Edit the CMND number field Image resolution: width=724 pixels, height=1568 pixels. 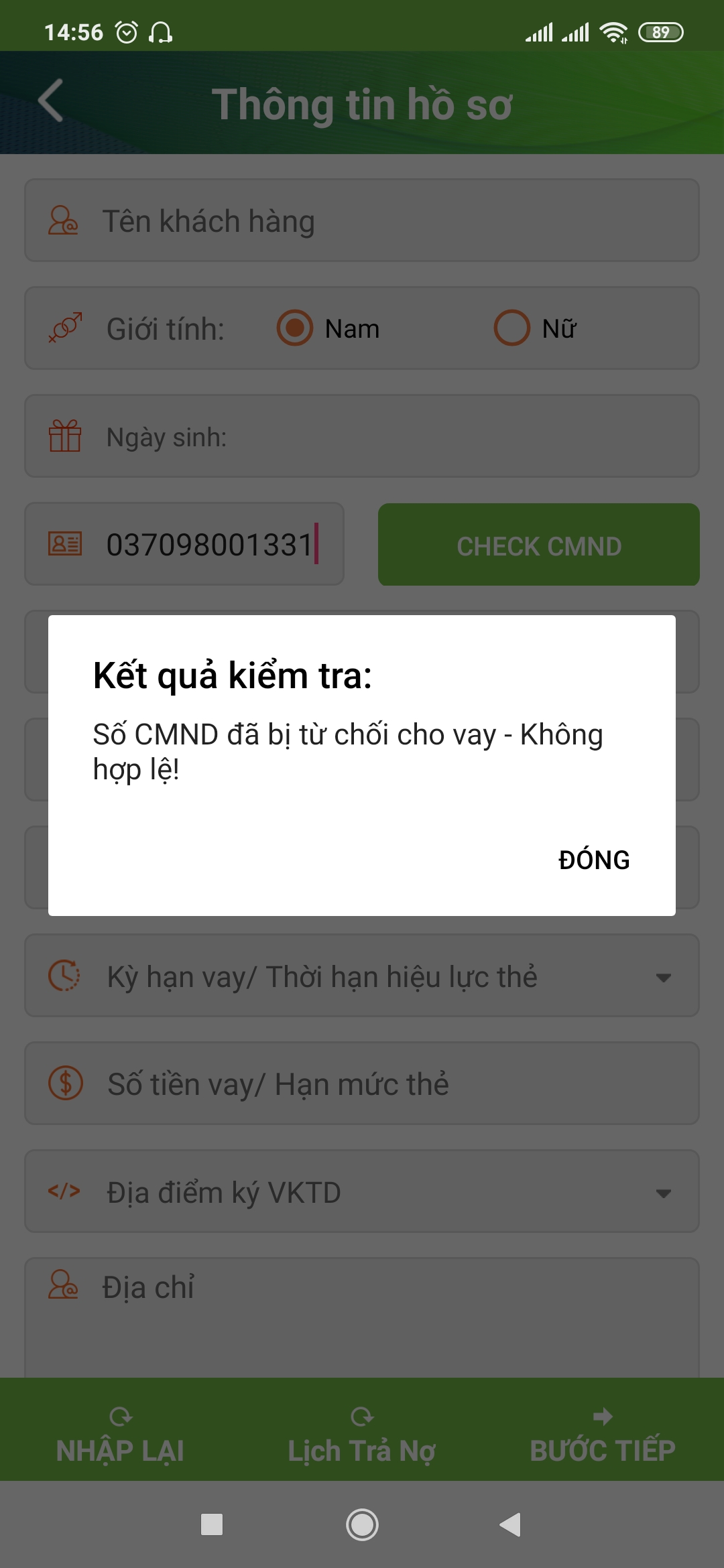tap(184, 544)
